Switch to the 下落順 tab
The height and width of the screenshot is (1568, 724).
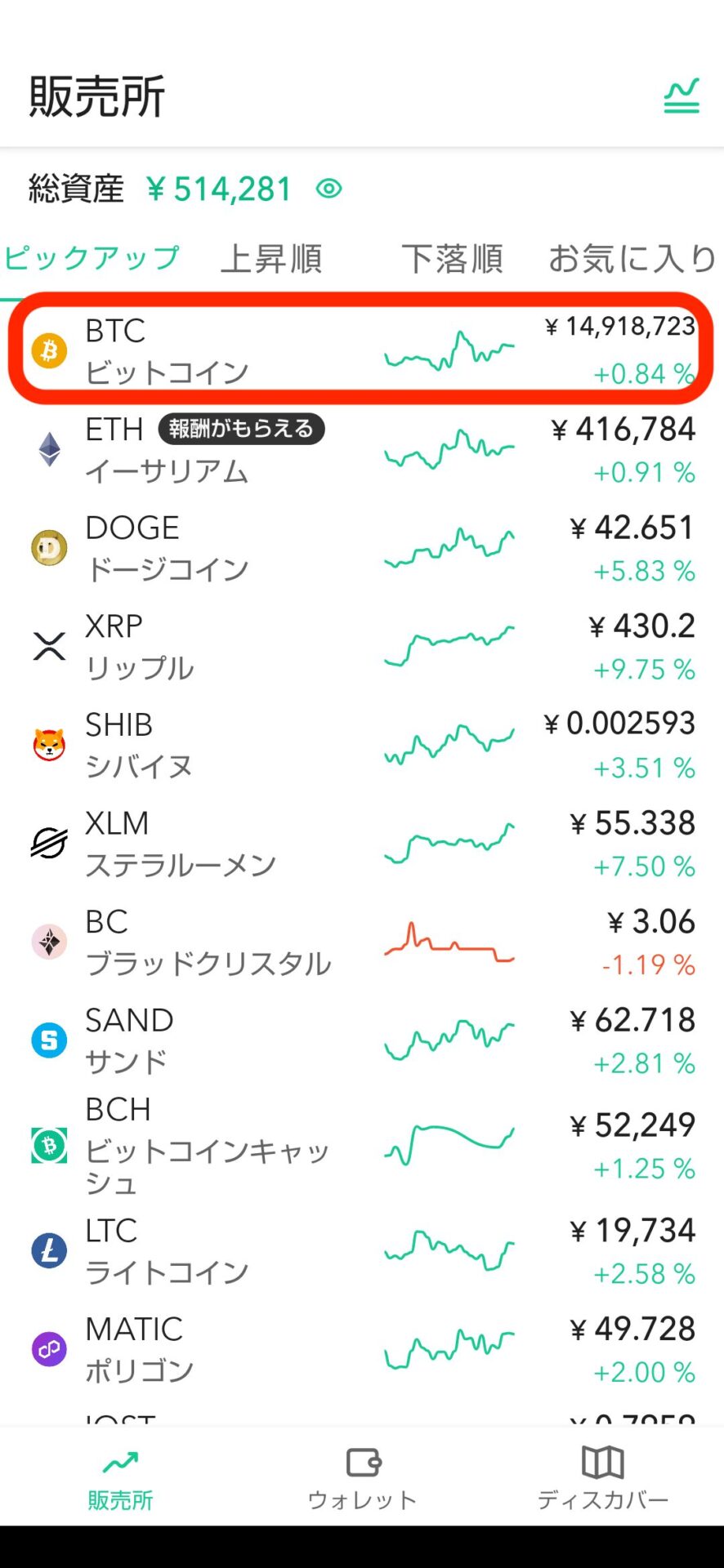(452, 259)
